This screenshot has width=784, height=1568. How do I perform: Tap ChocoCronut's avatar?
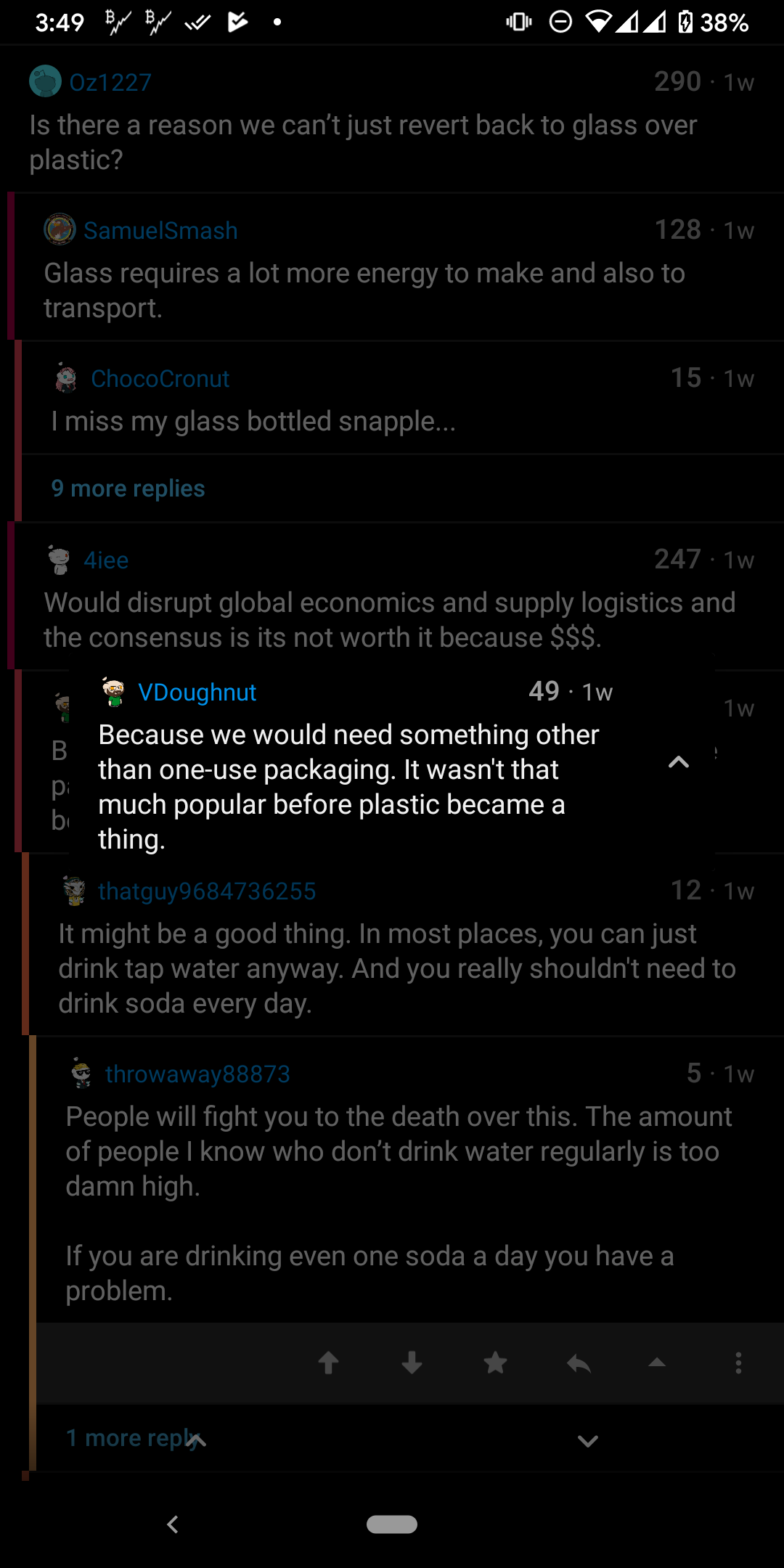tap(64, 377)
